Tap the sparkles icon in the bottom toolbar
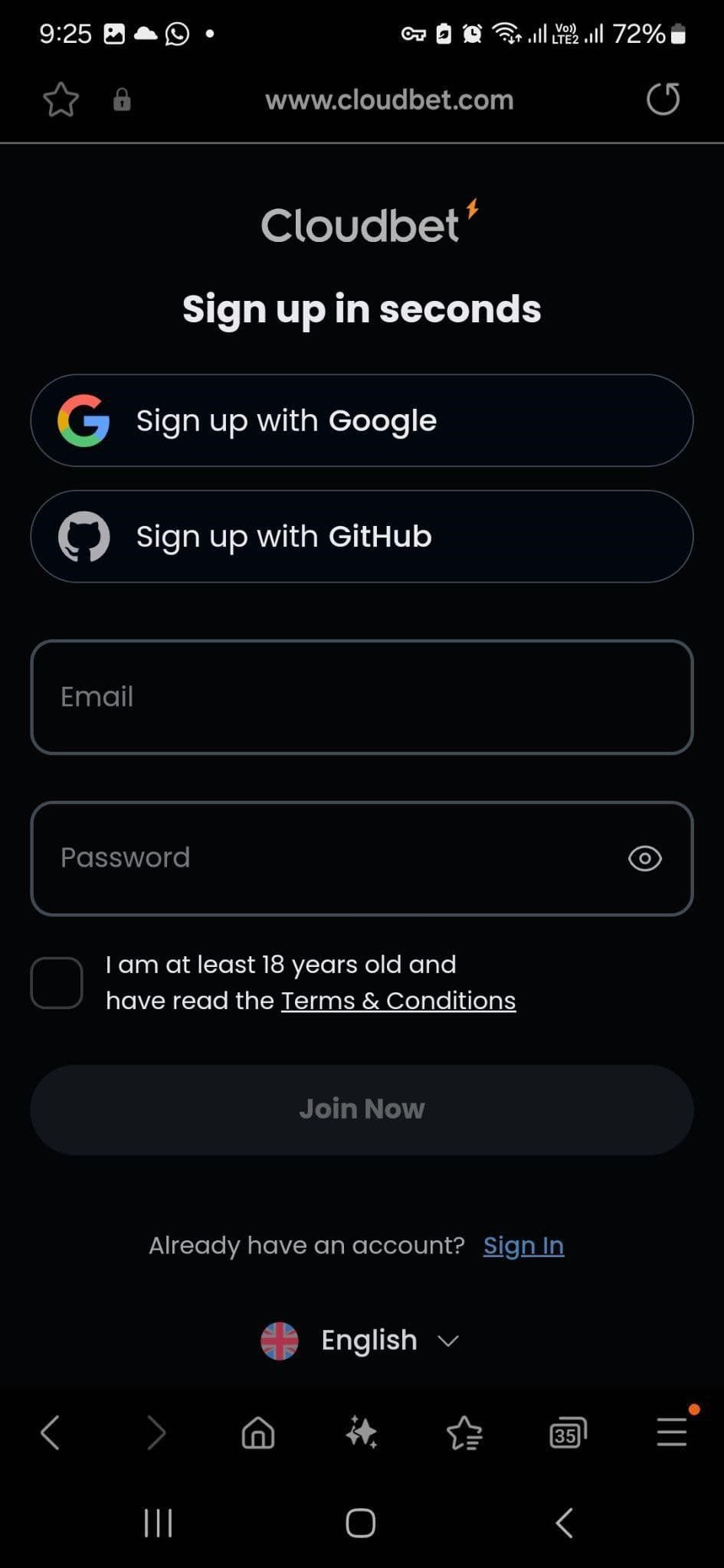 point(361,1433)
